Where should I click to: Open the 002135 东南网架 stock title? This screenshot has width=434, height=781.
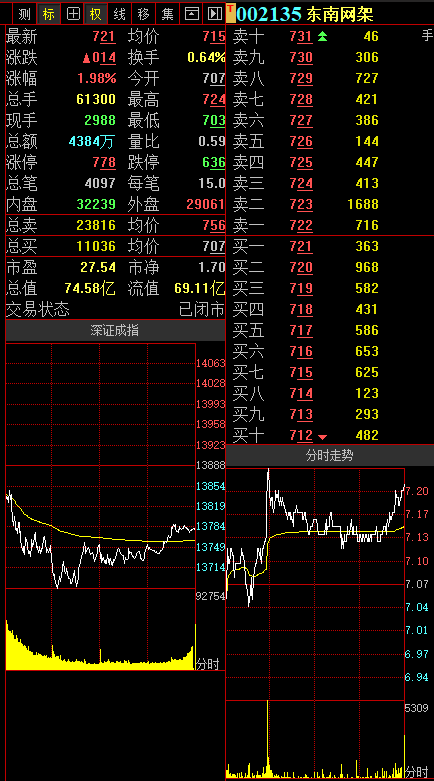click(x=305, y=14)
